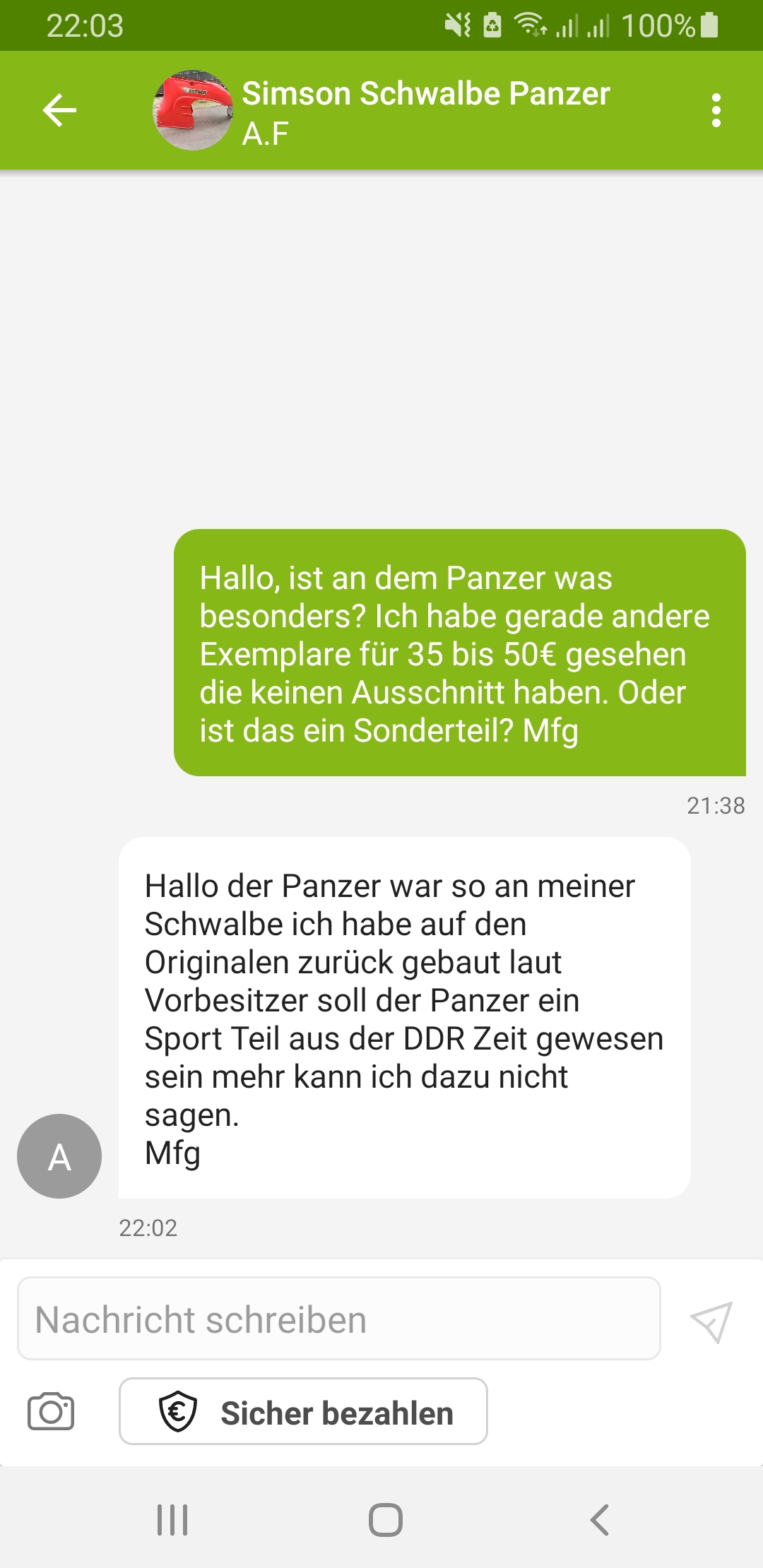Viewport: 763px width, 1568px height.
Task: Select the Sicher bezahlen button
Action: pyautogui.click(x=303, y=1412)
